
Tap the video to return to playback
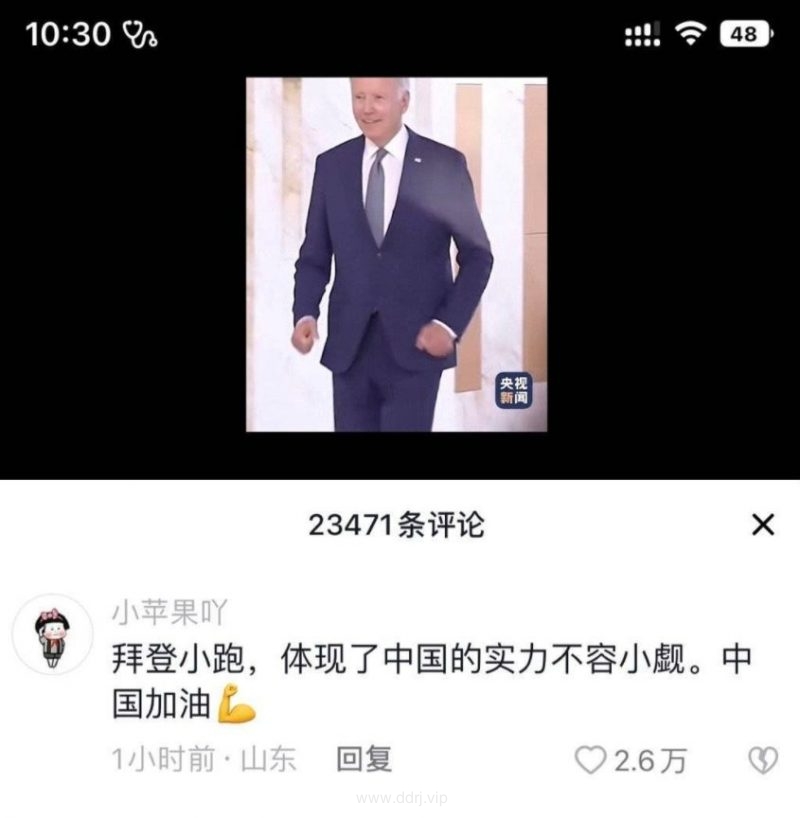397,255
